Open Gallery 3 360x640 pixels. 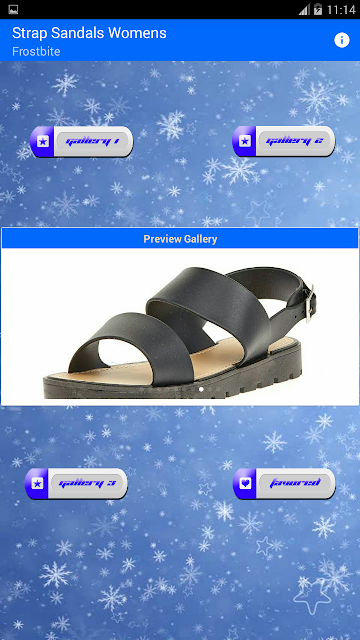(x=76, y=484)
